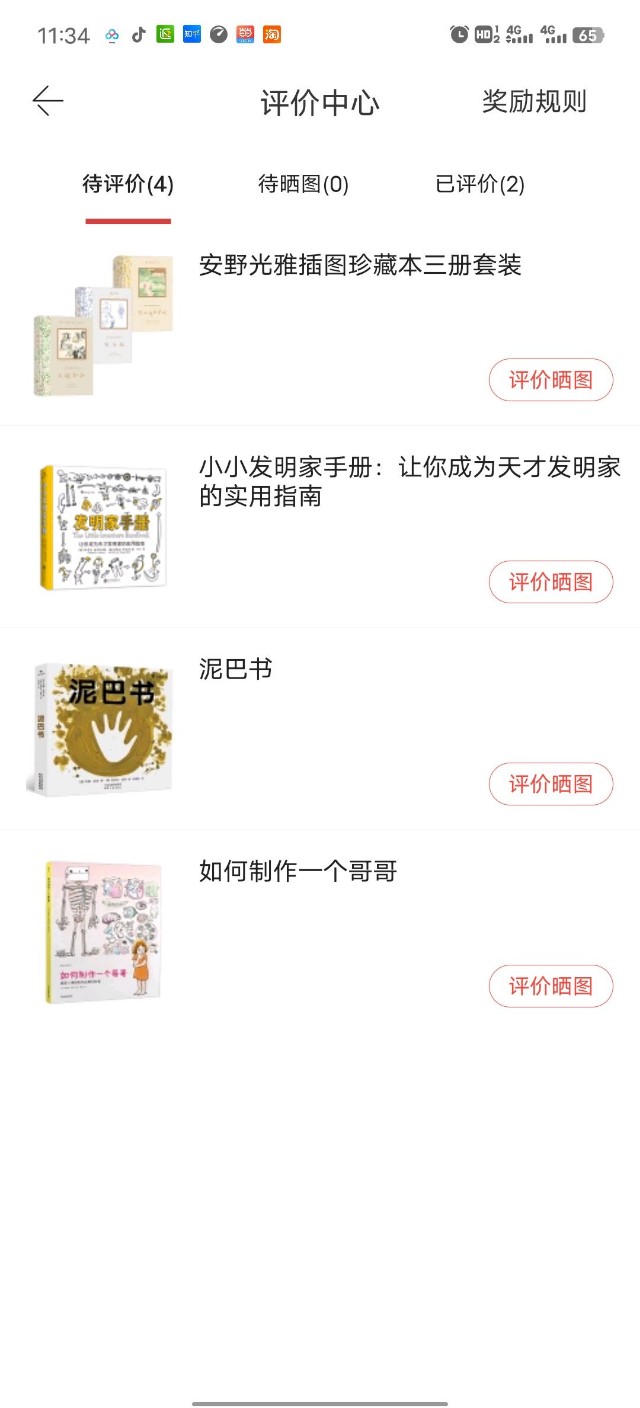Review 如何制作一个哥哥 with 评价晒图
This screenshot has height=1408, width=640.
(x=551, y=986)
